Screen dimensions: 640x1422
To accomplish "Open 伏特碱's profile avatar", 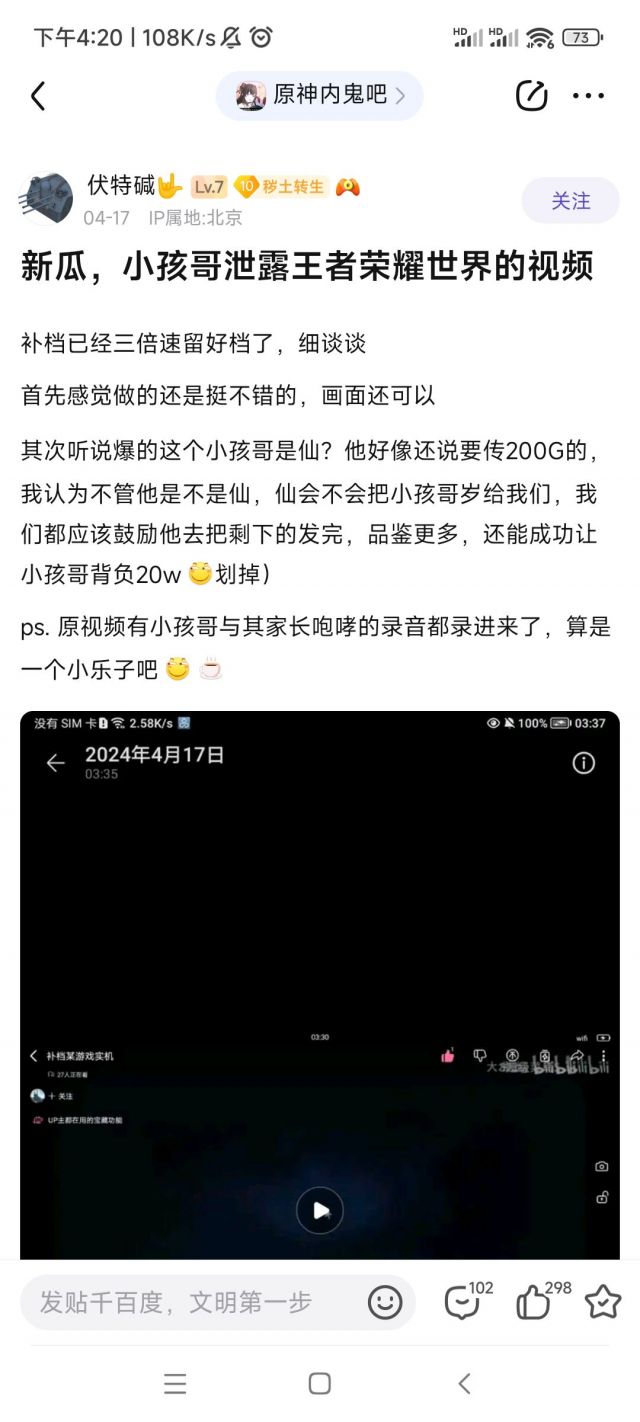I will tap(46, 199).
